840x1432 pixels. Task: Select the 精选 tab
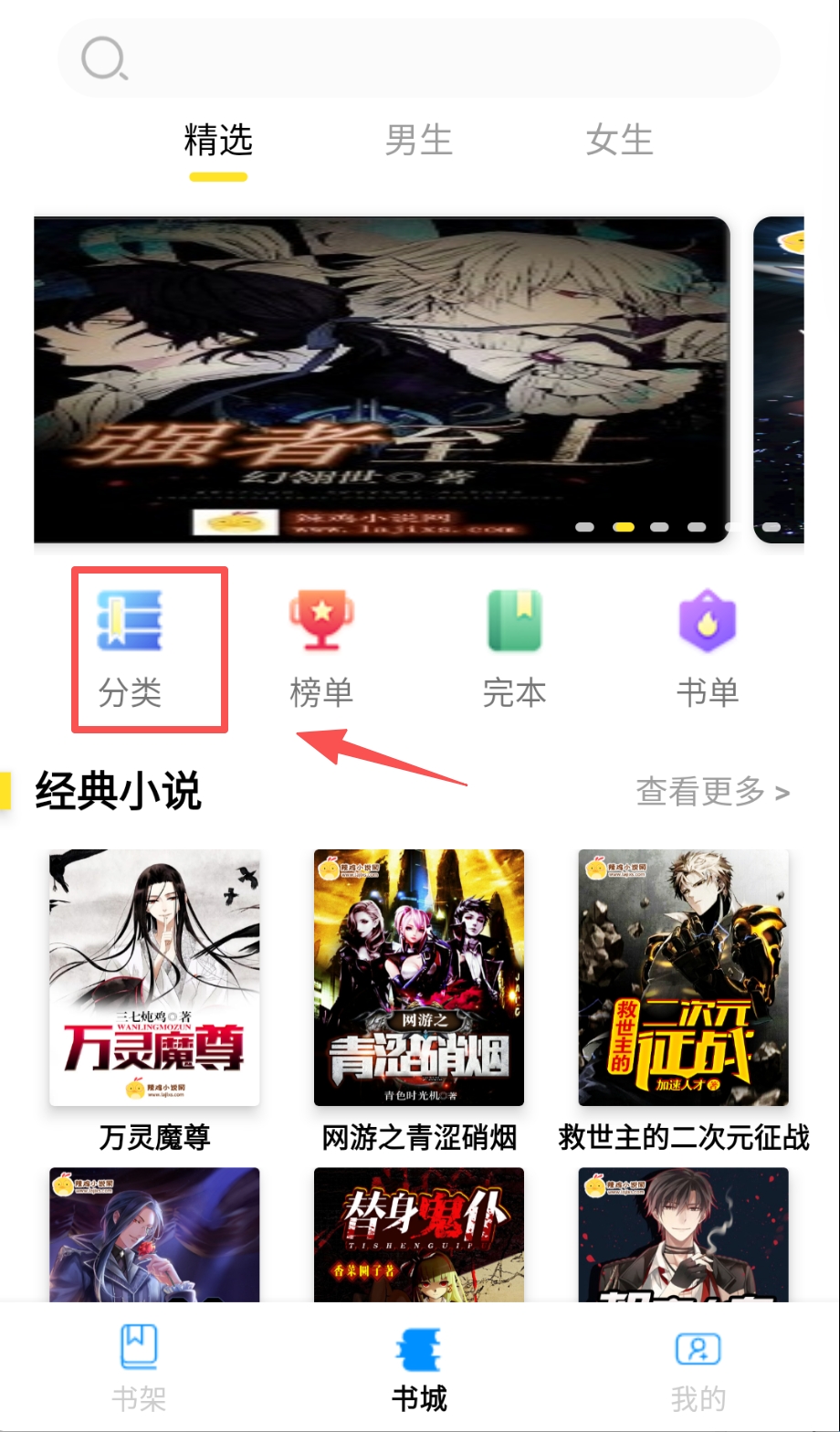point(218,141)
